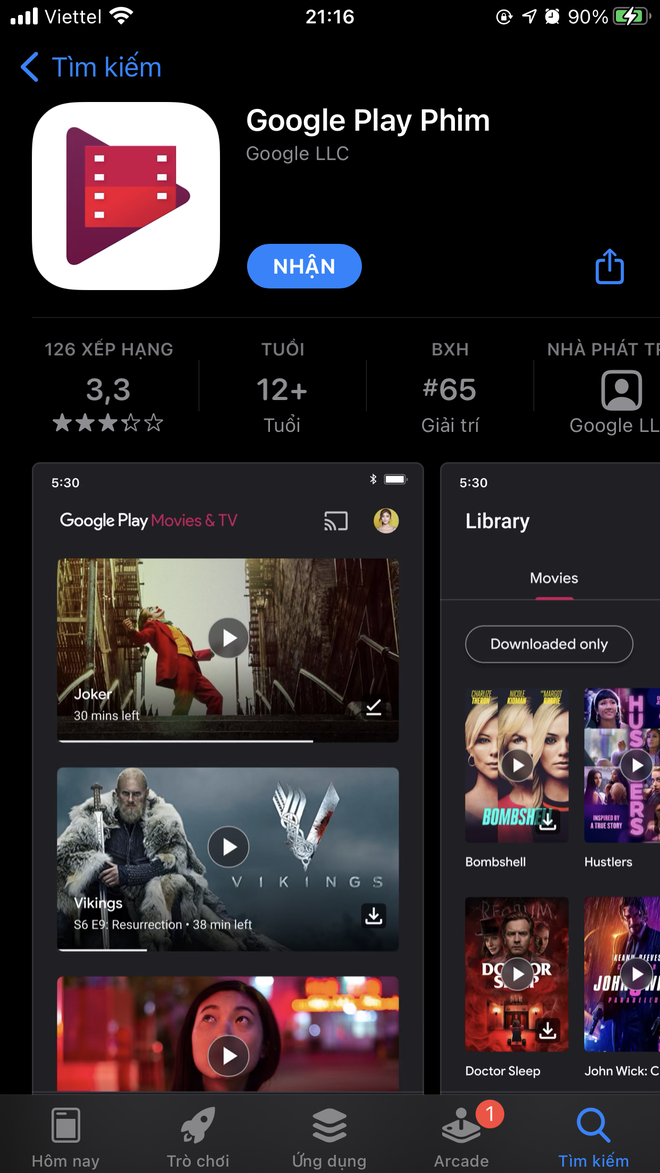View the 126 ratings section
The width and height of the screenshot is (660, 1173).
click(x=109, y=387)
